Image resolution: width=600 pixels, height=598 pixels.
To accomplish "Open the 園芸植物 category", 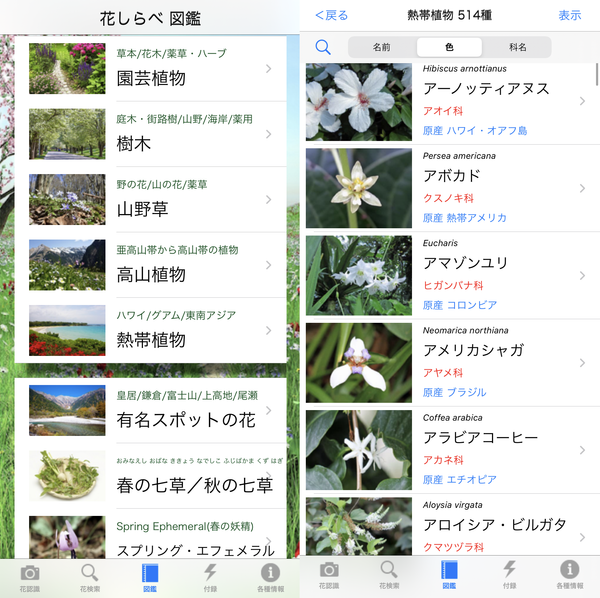I will [x=150, y=68].
